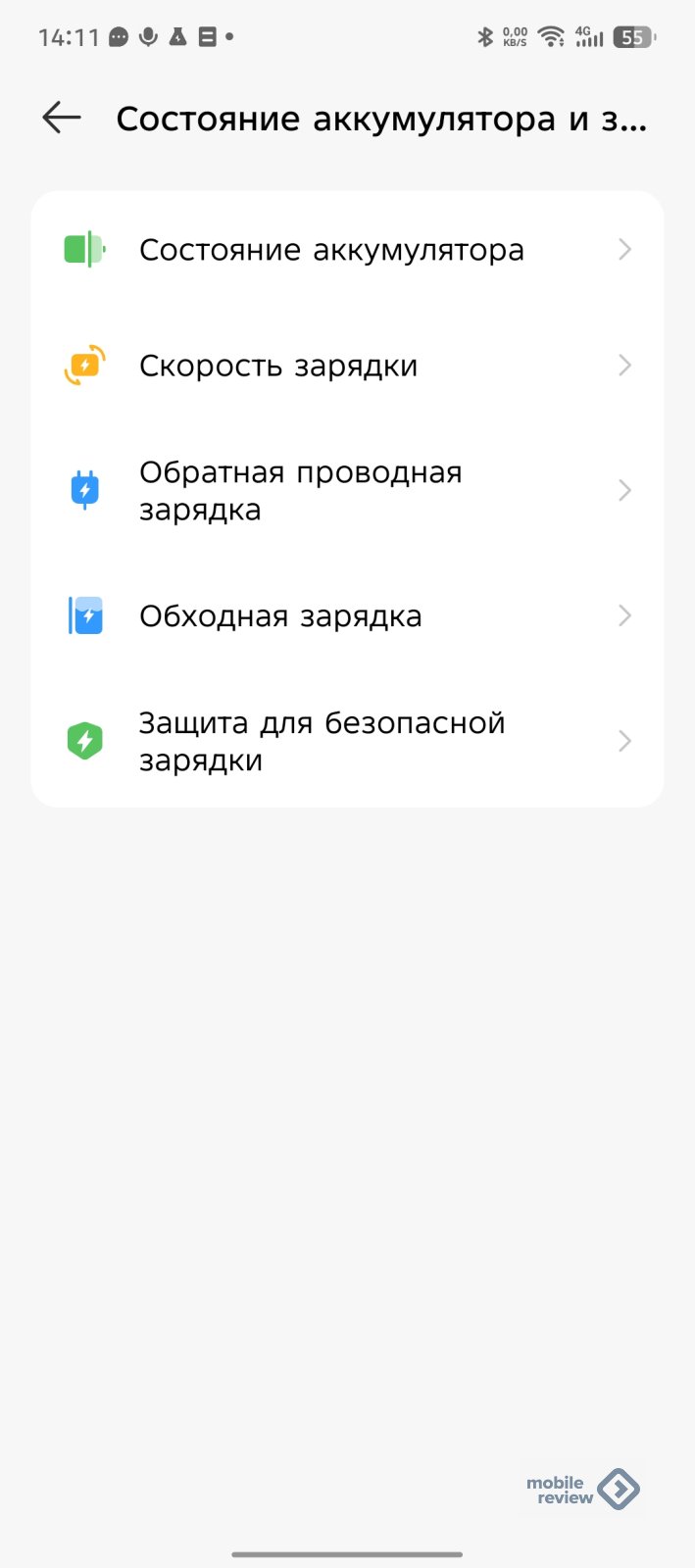The image size is (695, 1568).
Task: Open Защита для безопасной зарядки
Action: tap(347, 742)
